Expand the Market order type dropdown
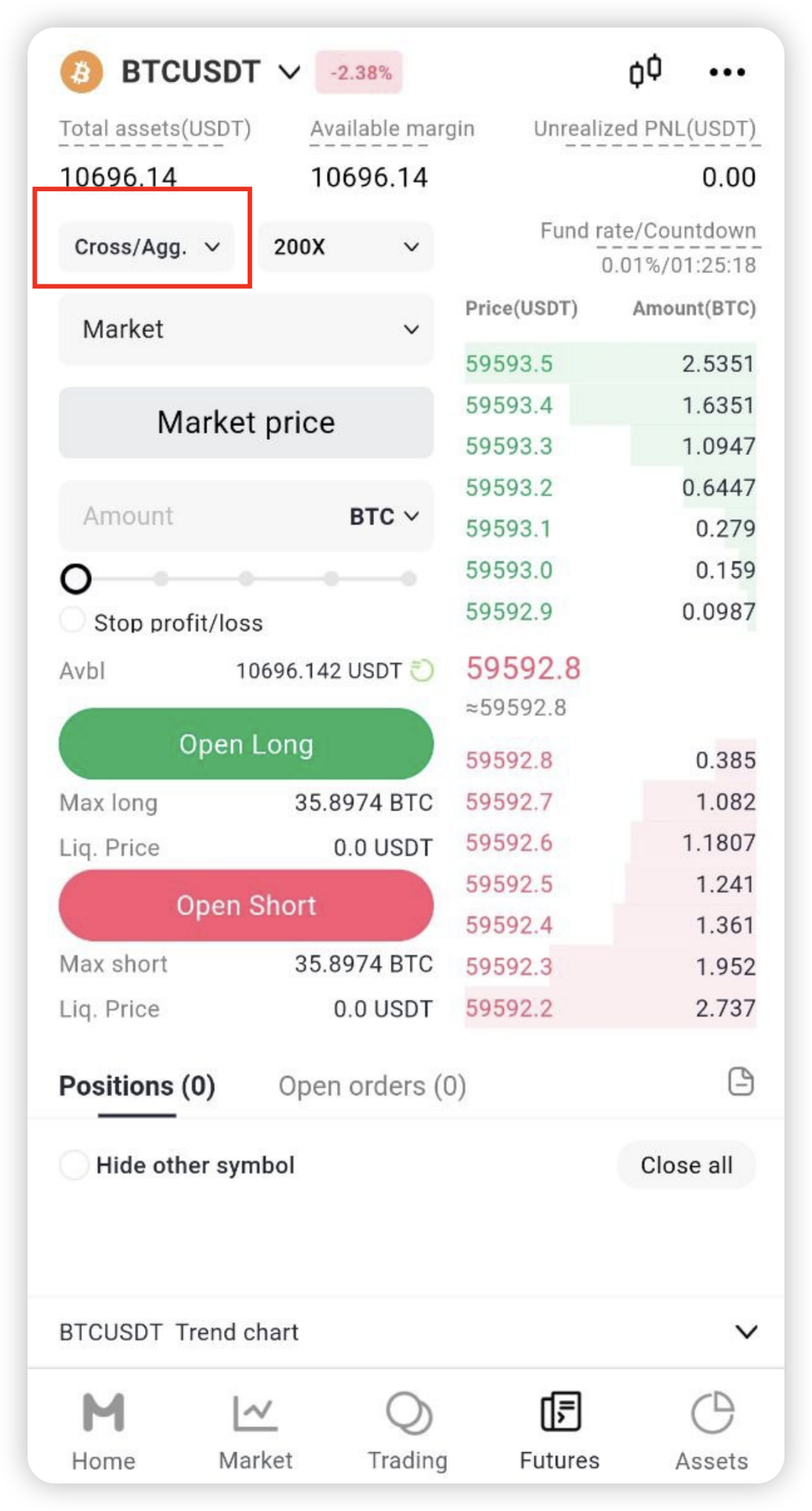812x1511 pixels. [x=246, y=330]
